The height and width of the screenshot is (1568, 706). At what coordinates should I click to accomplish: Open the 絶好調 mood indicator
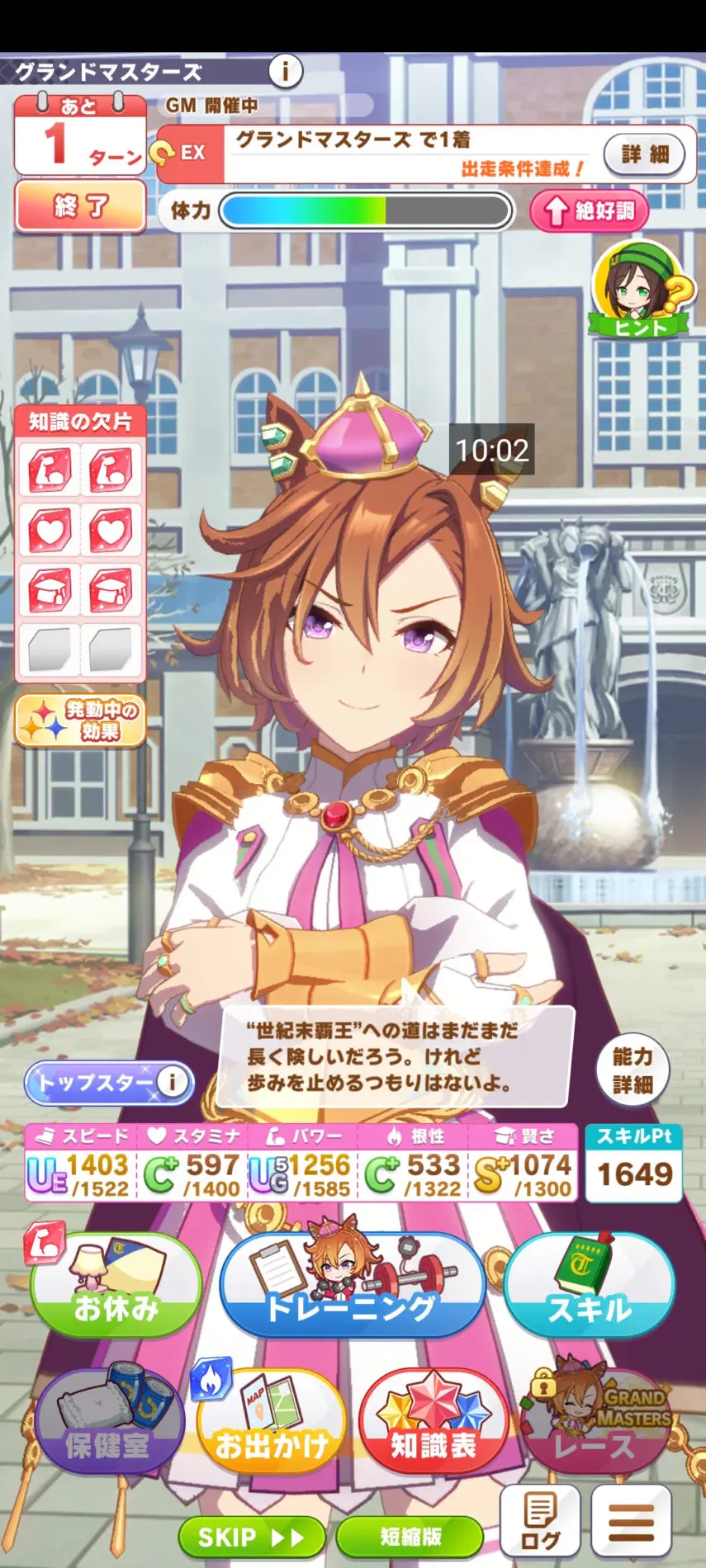pyautogui.click(x=589, y=210)
